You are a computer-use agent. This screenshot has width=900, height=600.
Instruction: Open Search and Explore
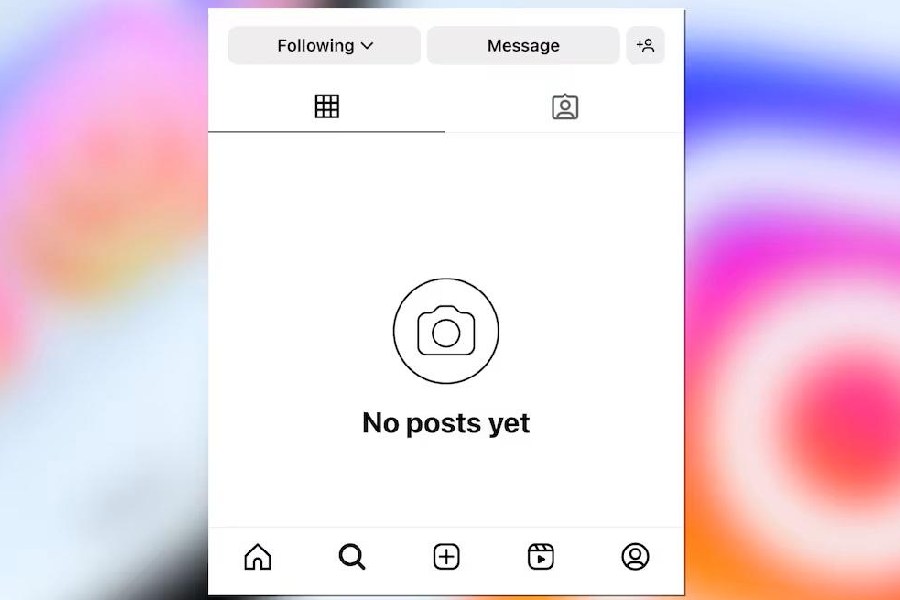point(352,557)
